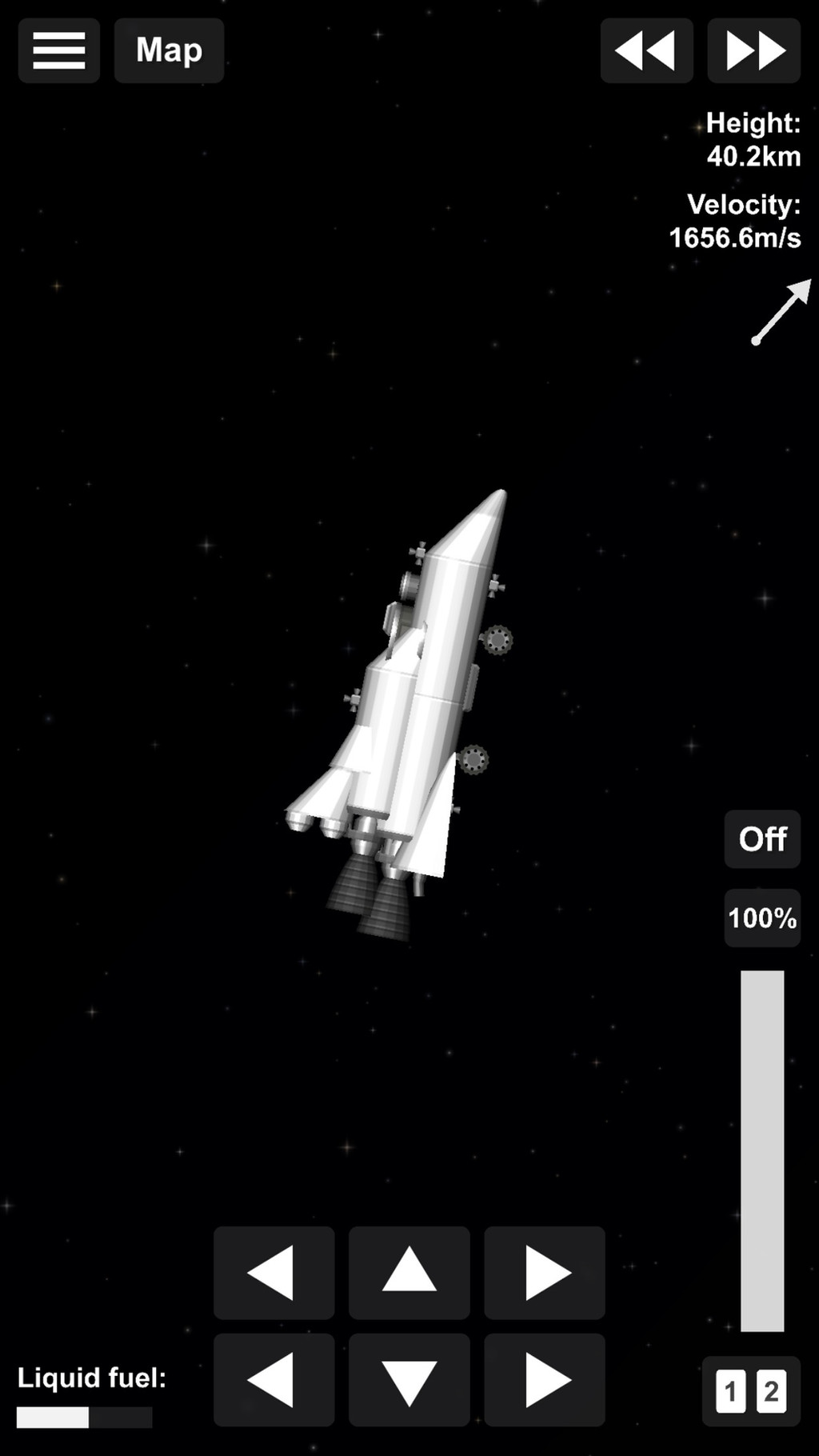Speed up time warp with fast-forward button

click(x=753, y=50)
